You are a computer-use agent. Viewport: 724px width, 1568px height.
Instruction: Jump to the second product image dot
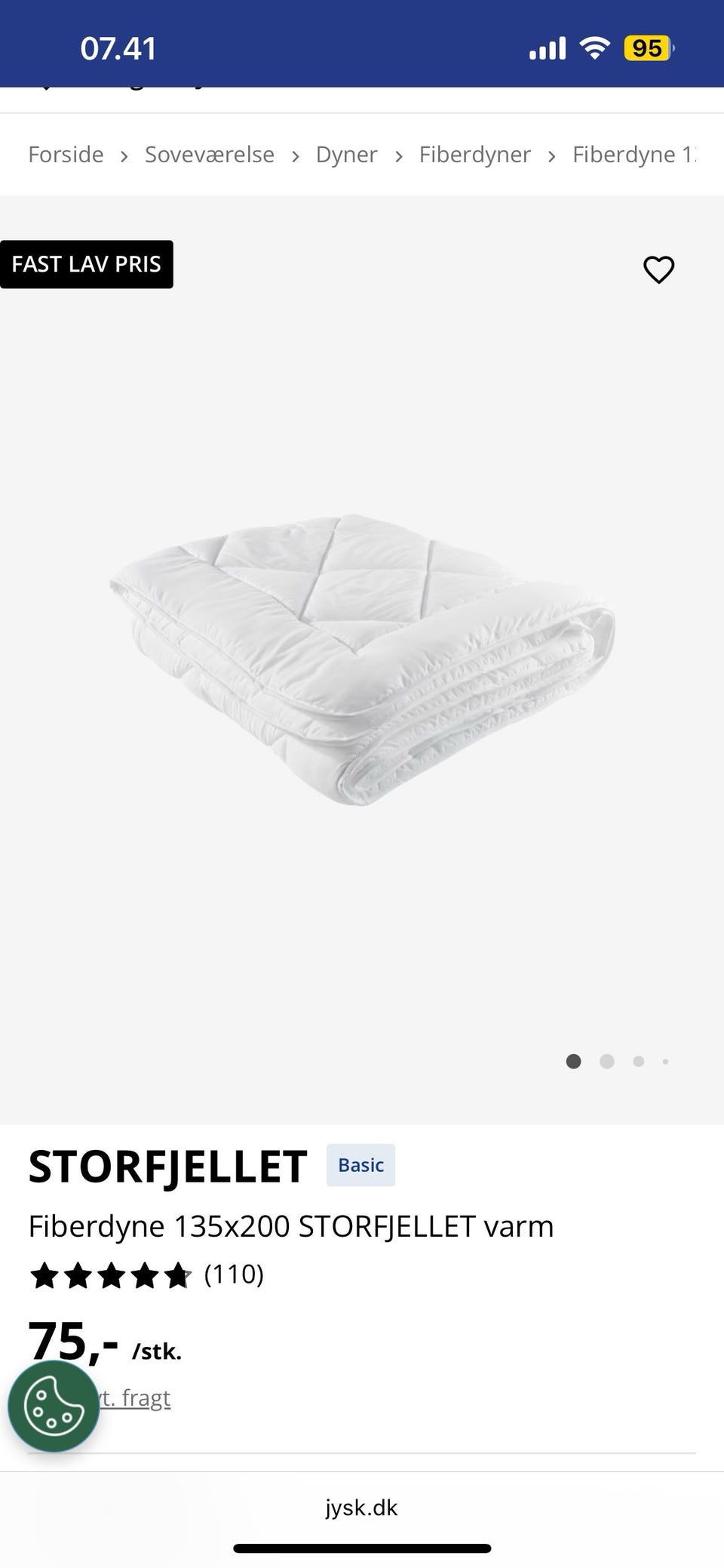[606, 1062]
